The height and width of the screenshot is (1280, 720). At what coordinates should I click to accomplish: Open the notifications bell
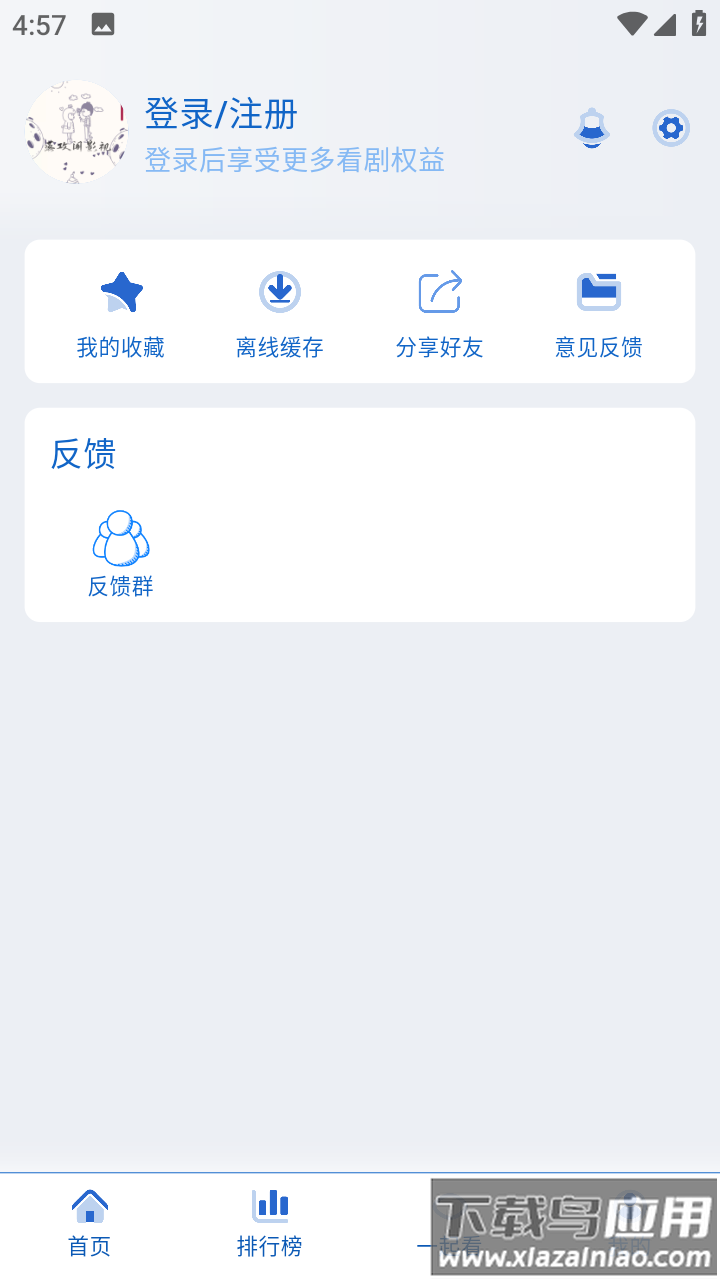point(592,128)
